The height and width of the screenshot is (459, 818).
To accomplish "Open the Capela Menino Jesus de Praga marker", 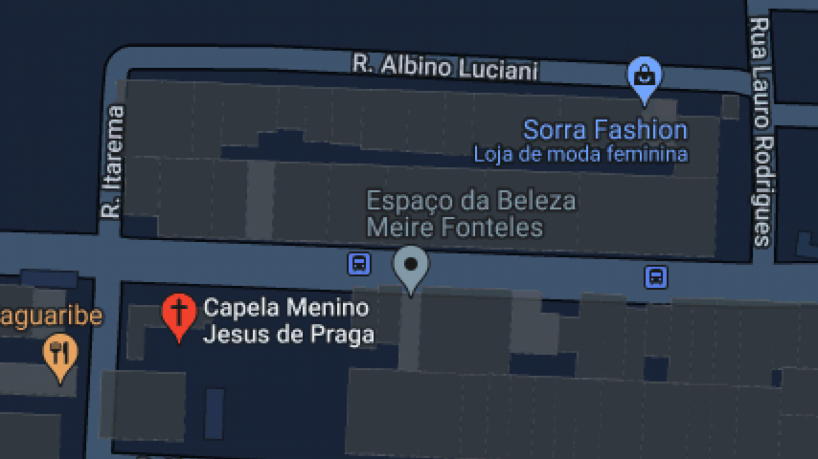I will click(x=178, y=314).
